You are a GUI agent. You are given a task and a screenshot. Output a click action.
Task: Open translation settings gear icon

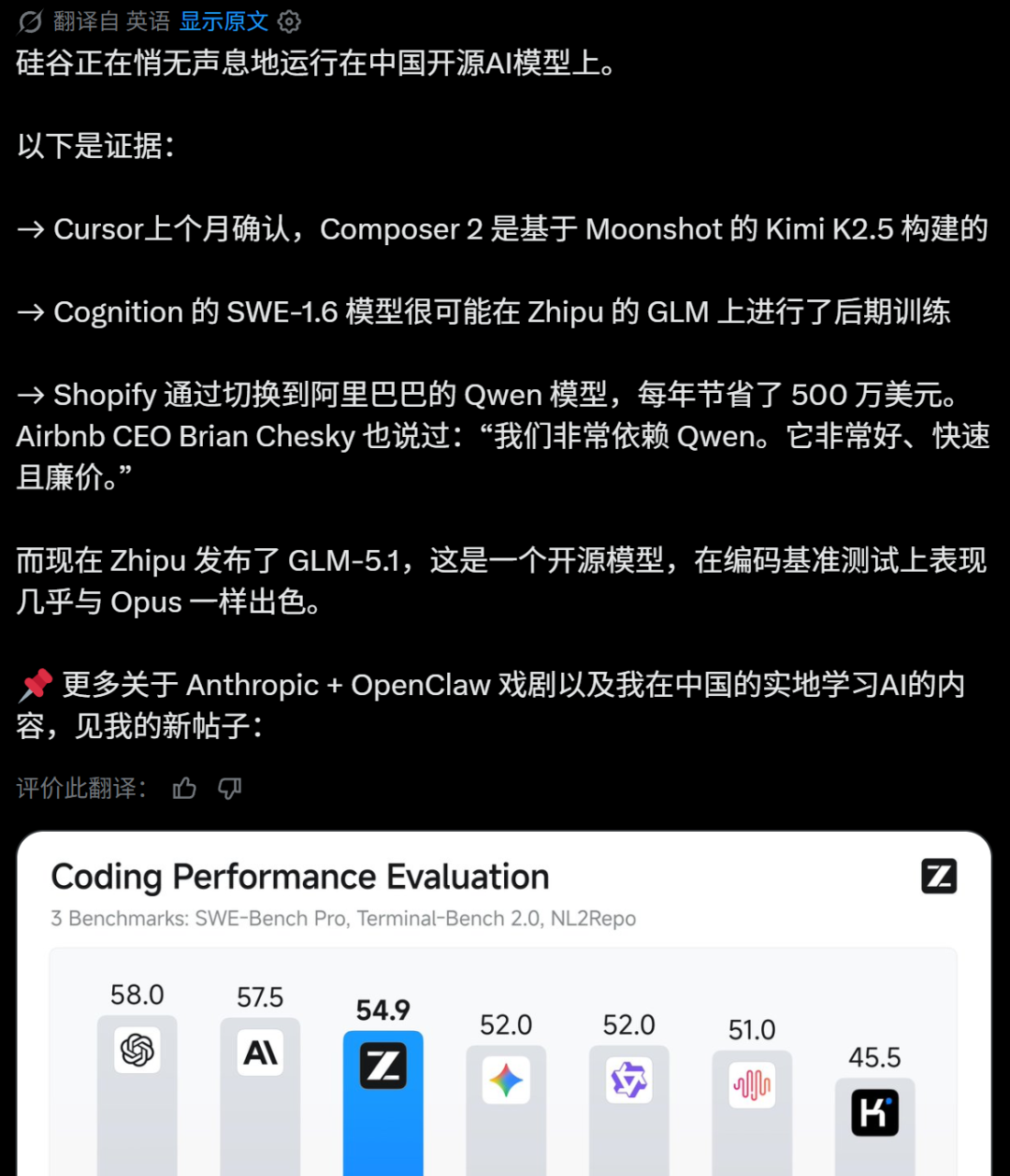(290, 22)
